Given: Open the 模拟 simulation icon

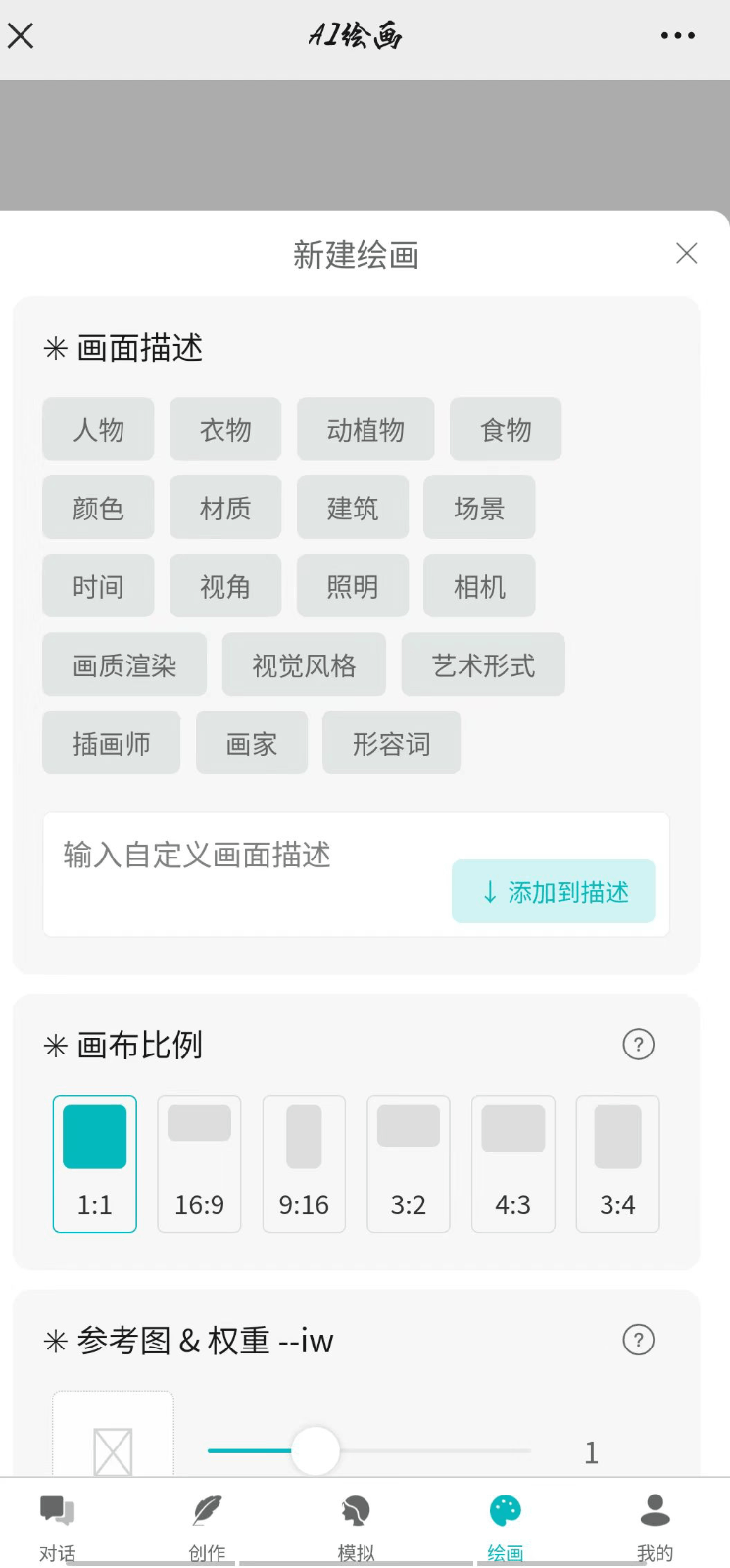Looking at the screenshot, I should [355, 1511].
